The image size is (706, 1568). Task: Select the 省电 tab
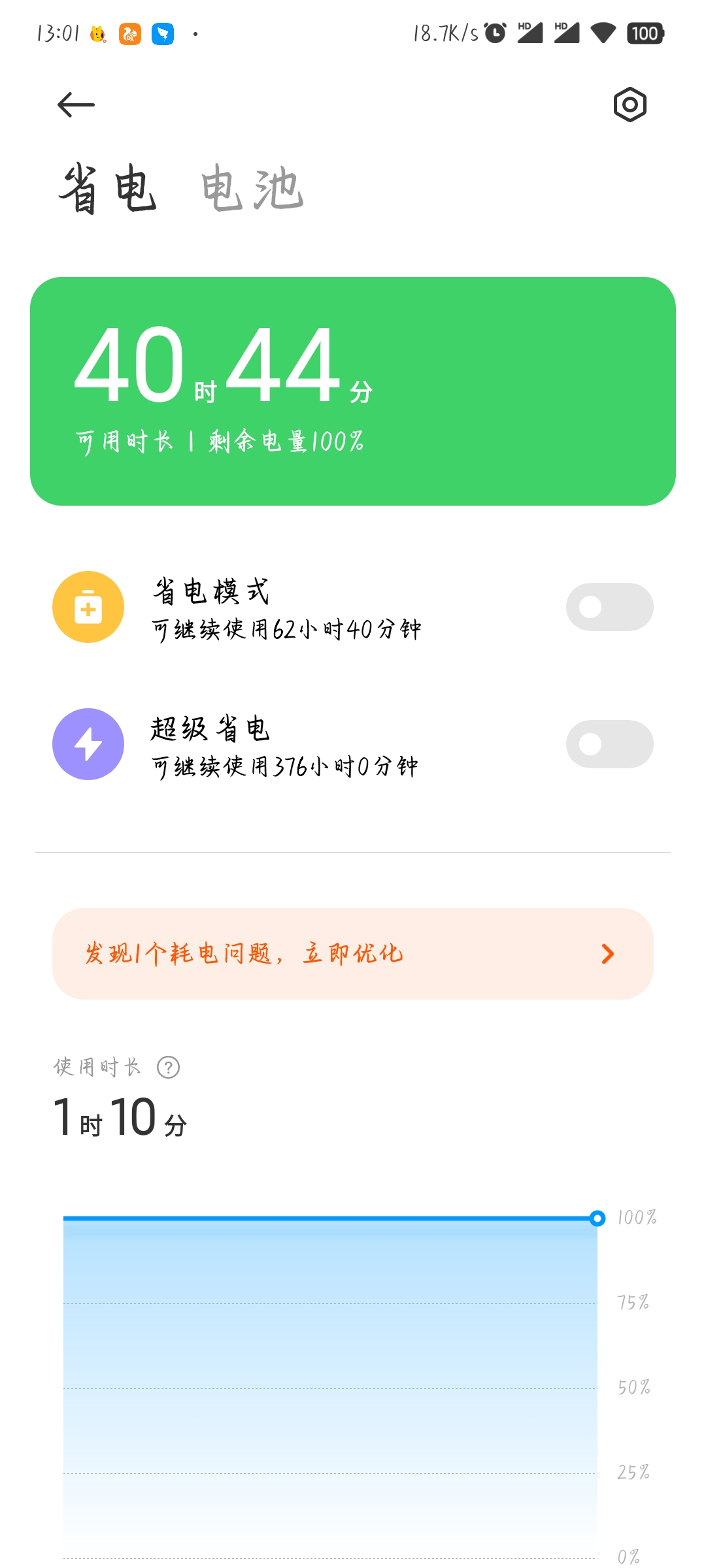tap(108, 189)
